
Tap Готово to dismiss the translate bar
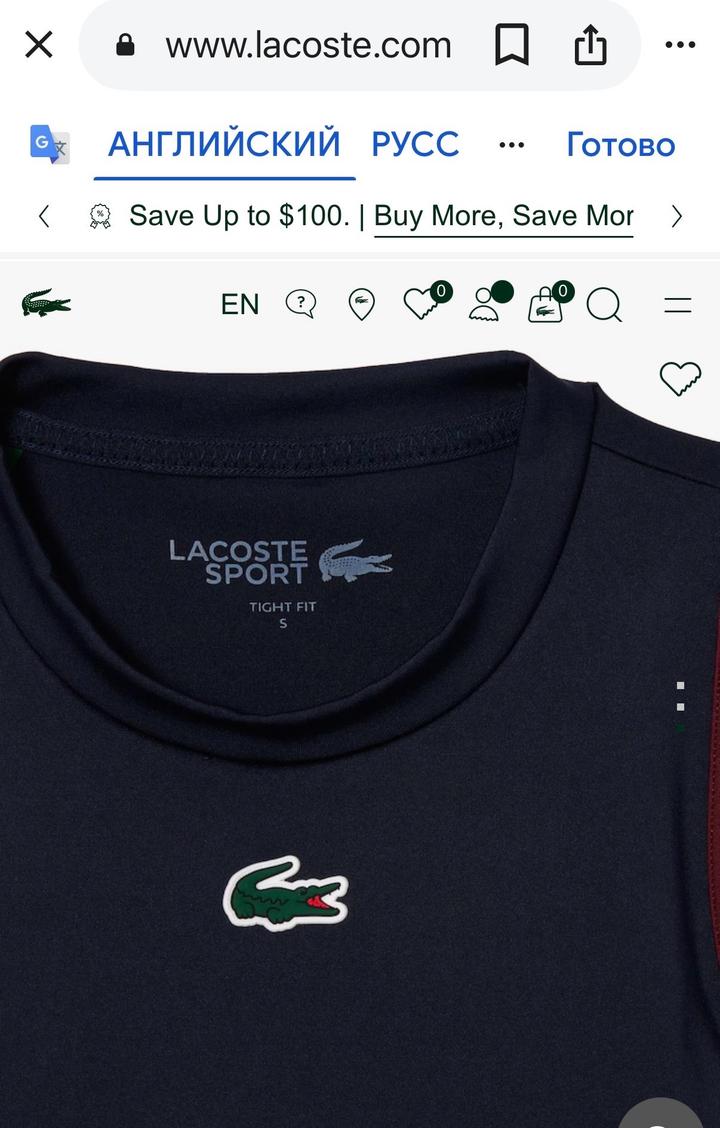pos(620,145)
